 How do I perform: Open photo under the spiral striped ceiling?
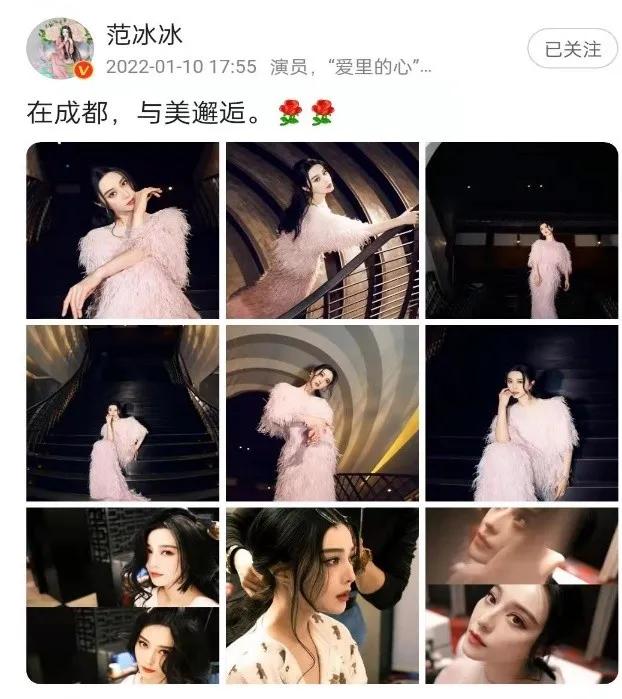[x=322, y=412]
